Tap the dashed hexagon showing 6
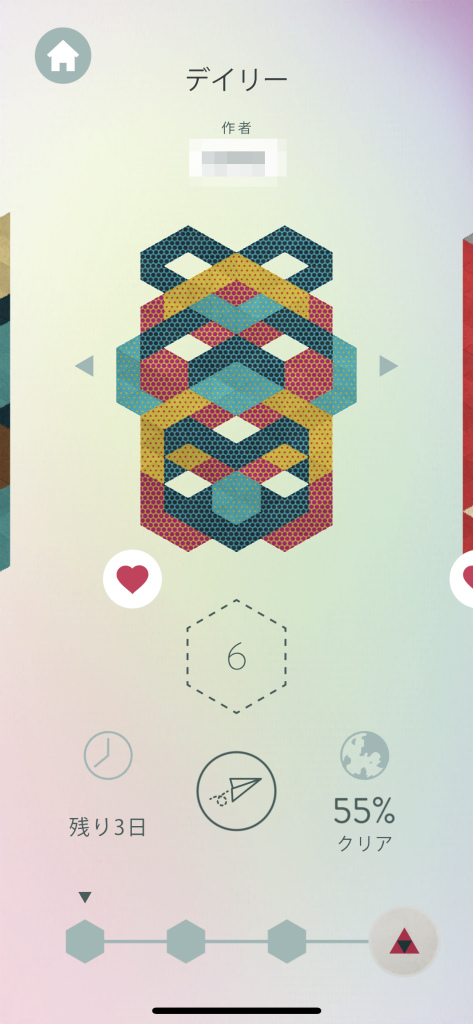This screenshot has width=473, height=1024. click(x=236, y=656)
